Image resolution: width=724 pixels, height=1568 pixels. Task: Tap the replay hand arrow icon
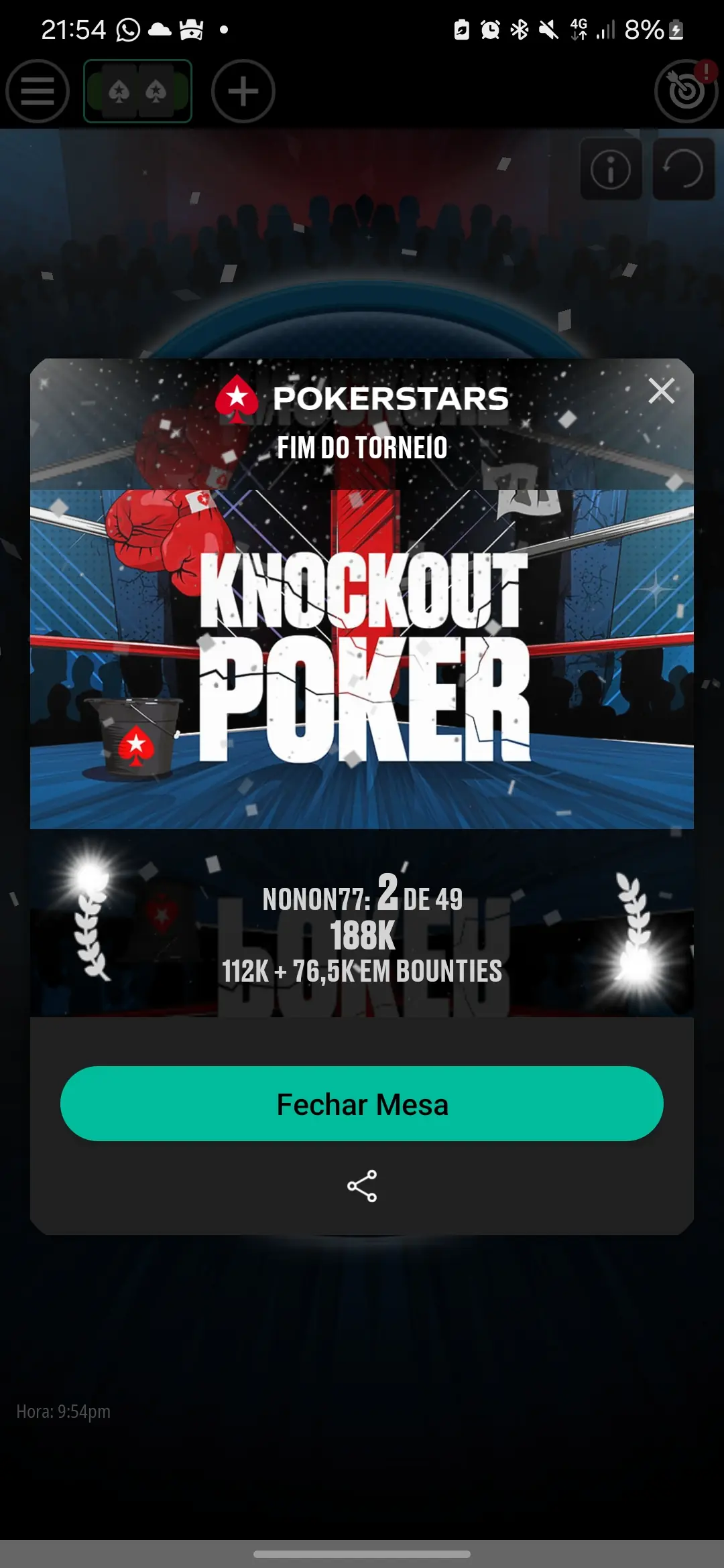coord(683,169)
